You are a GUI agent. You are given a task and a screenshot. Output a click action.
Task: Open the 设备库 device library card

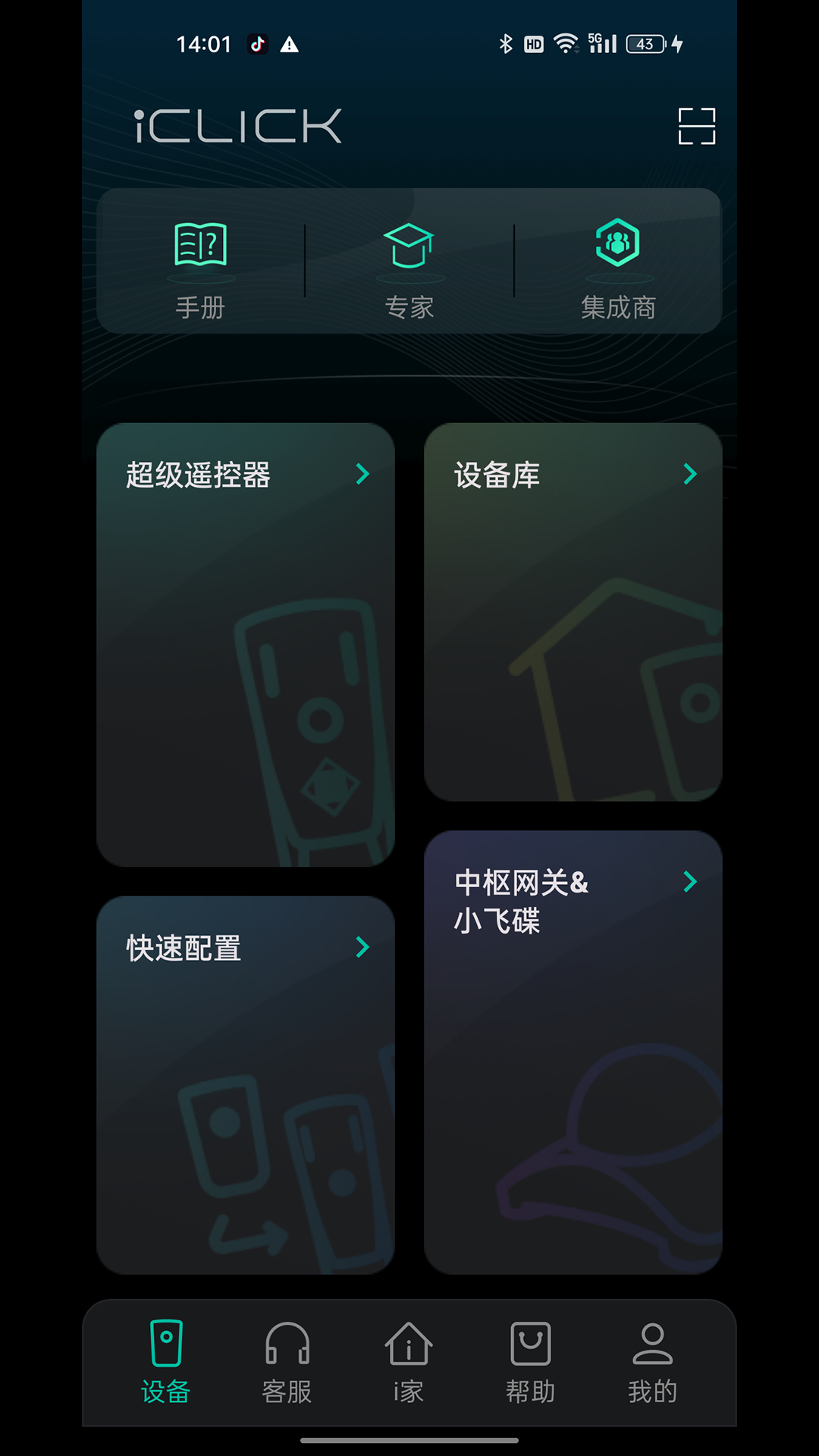coord(573,611)
